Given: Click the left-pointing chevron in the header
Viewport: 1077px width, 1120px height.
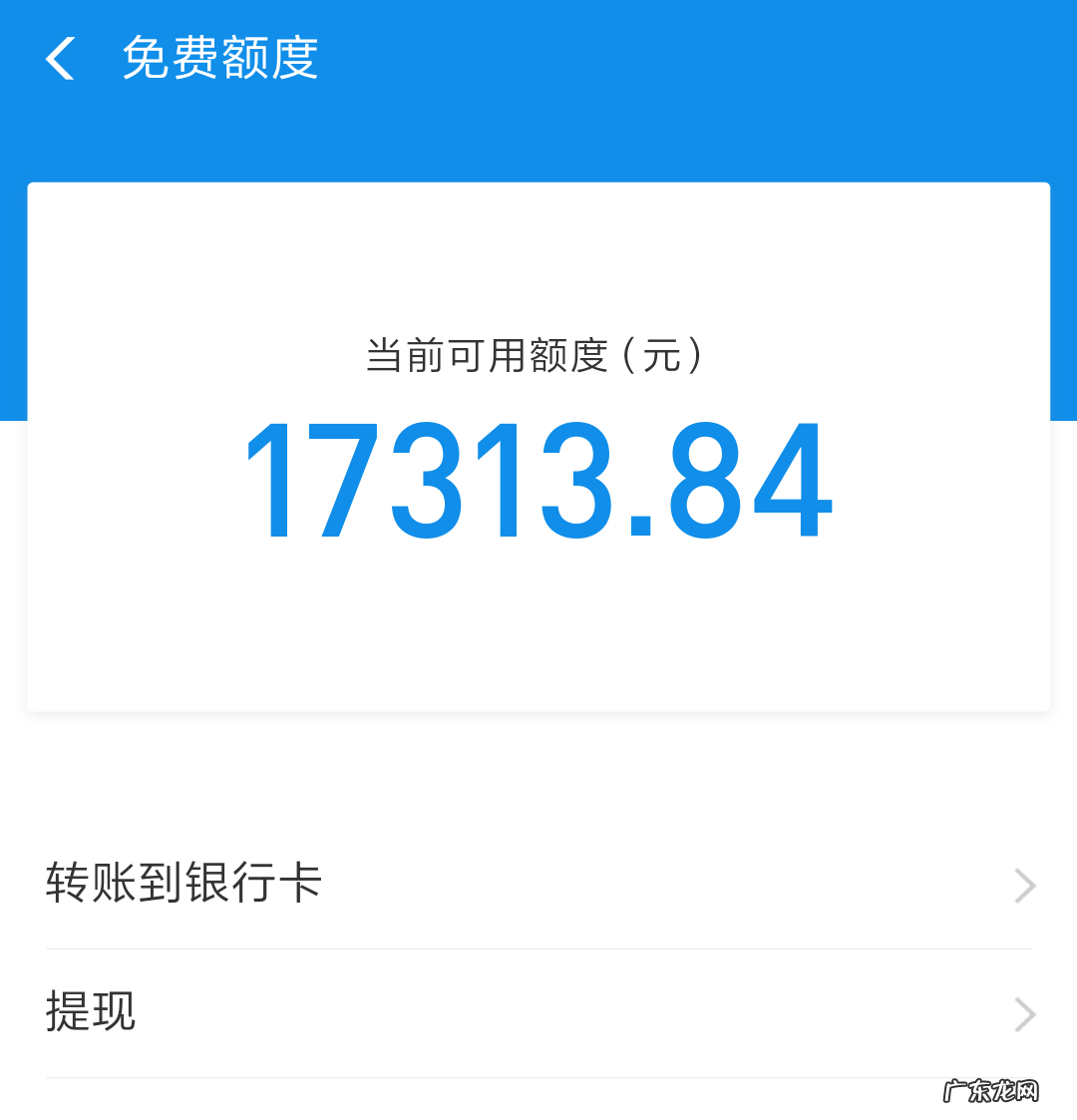Looking at the screenshot, I should (60, 60).
